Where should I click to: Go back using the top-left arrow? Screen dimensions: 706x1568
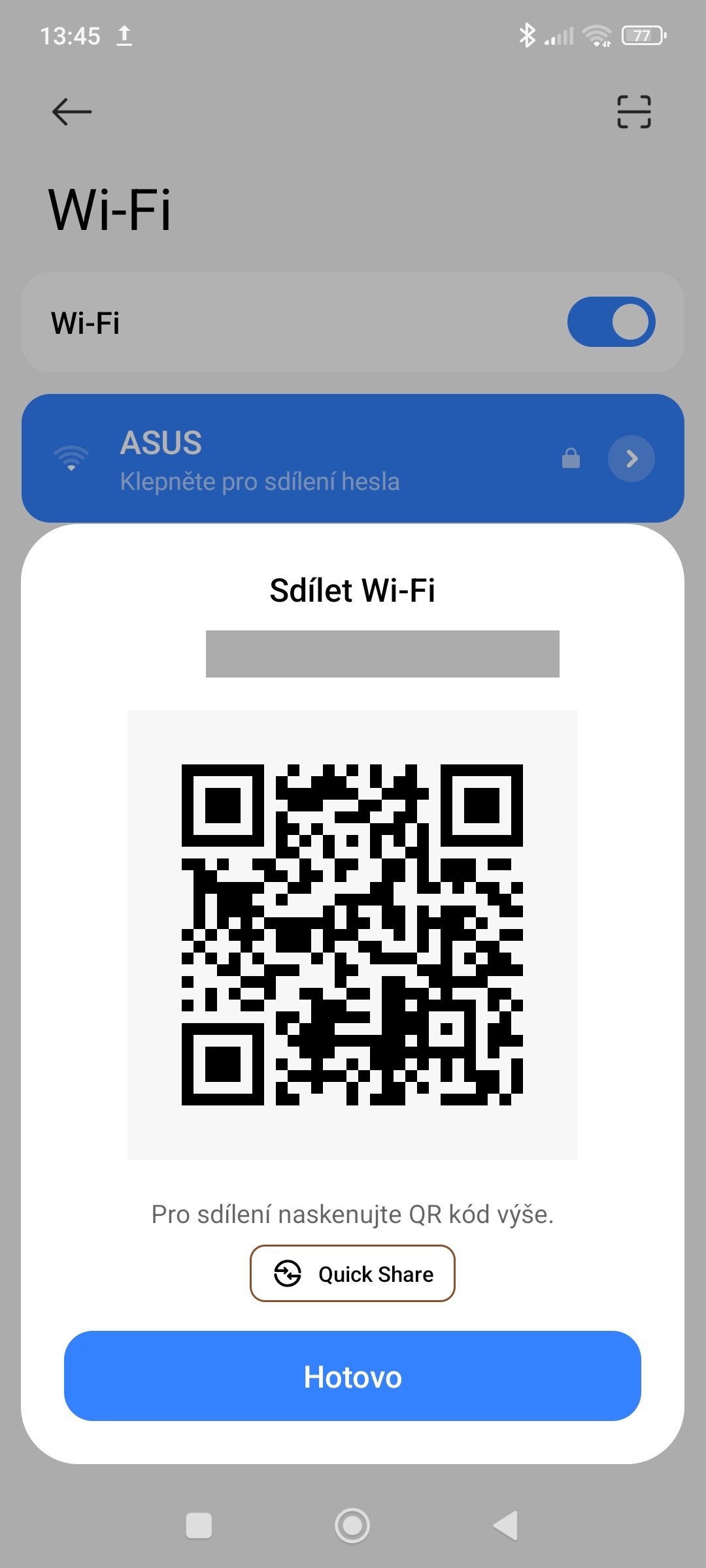click(x=72, y=112)
